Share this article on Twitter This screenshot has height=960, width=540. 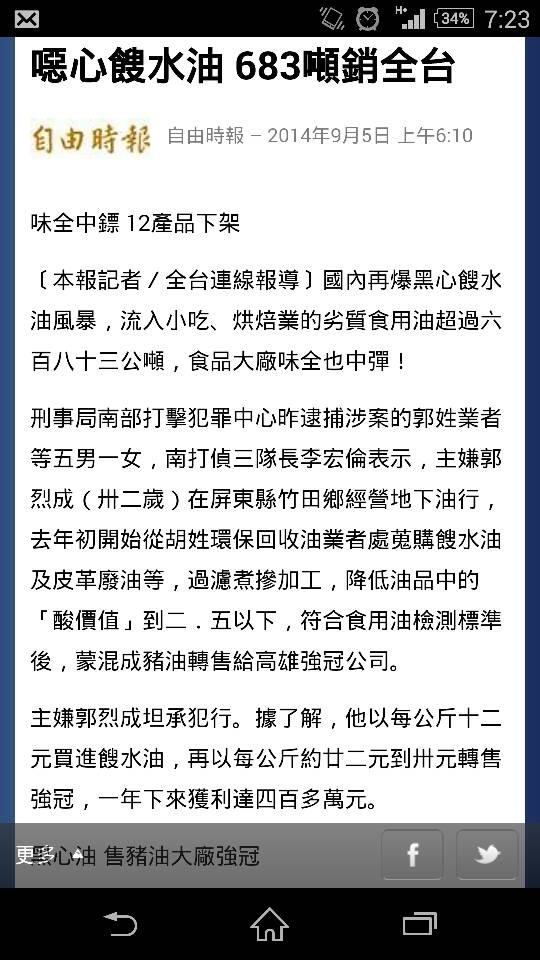487,855
